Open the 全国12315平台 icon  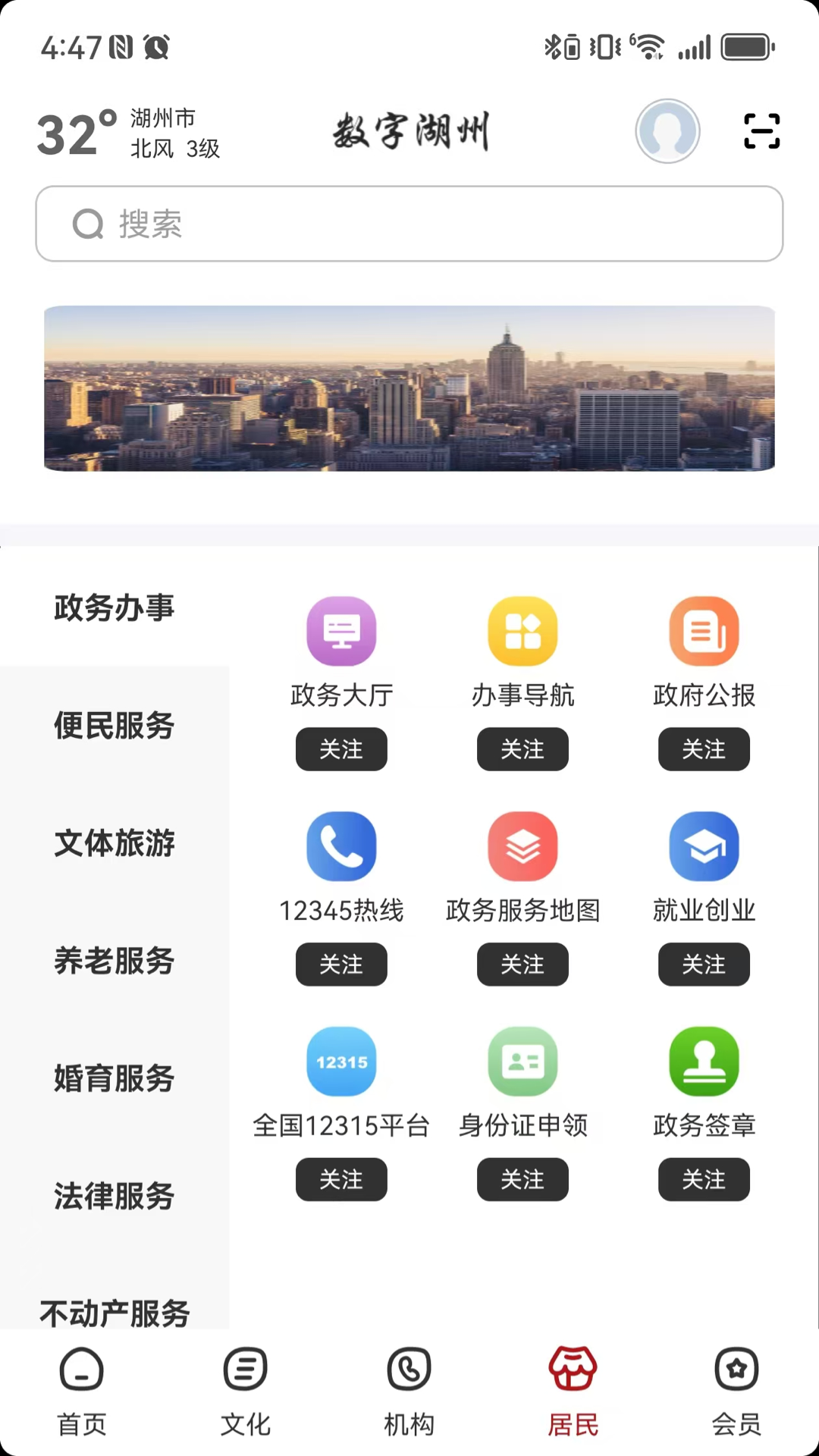click(x=341, y=1062)
